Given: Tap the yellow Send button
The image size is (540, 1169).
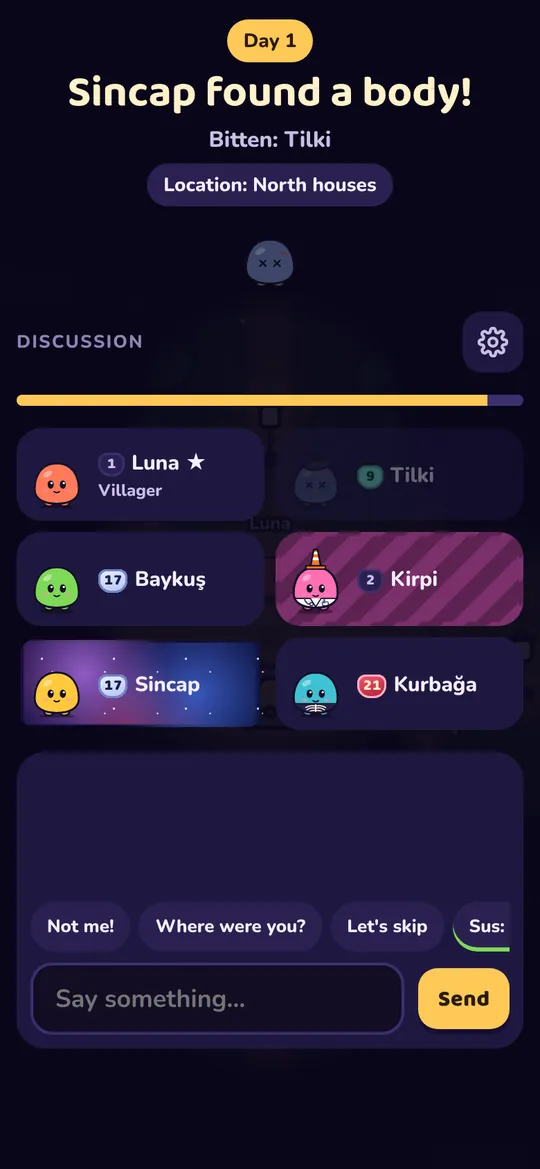Looking at the screenshot, I should pyautogui.click(x=463, y=999).
